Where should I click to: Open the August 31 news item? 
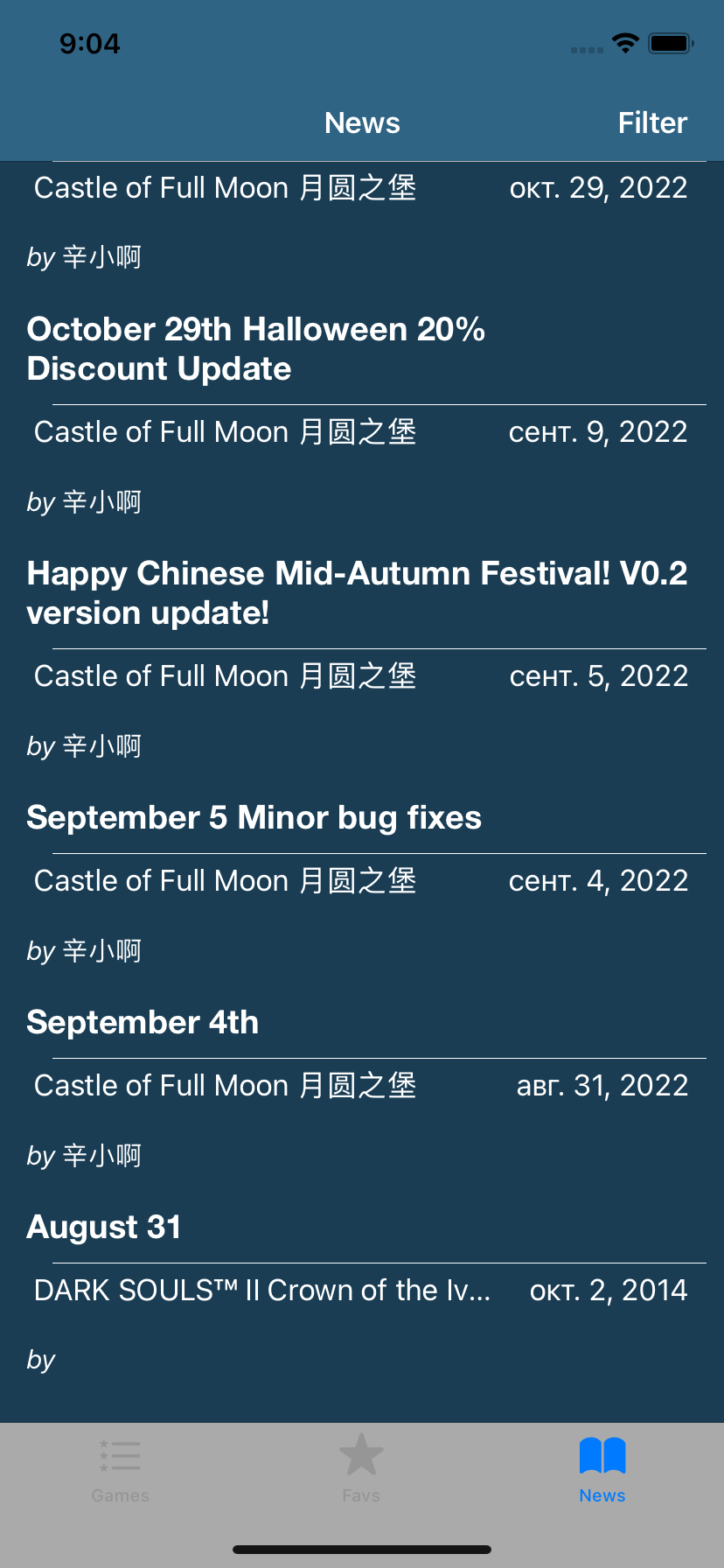coord(104,1227)
